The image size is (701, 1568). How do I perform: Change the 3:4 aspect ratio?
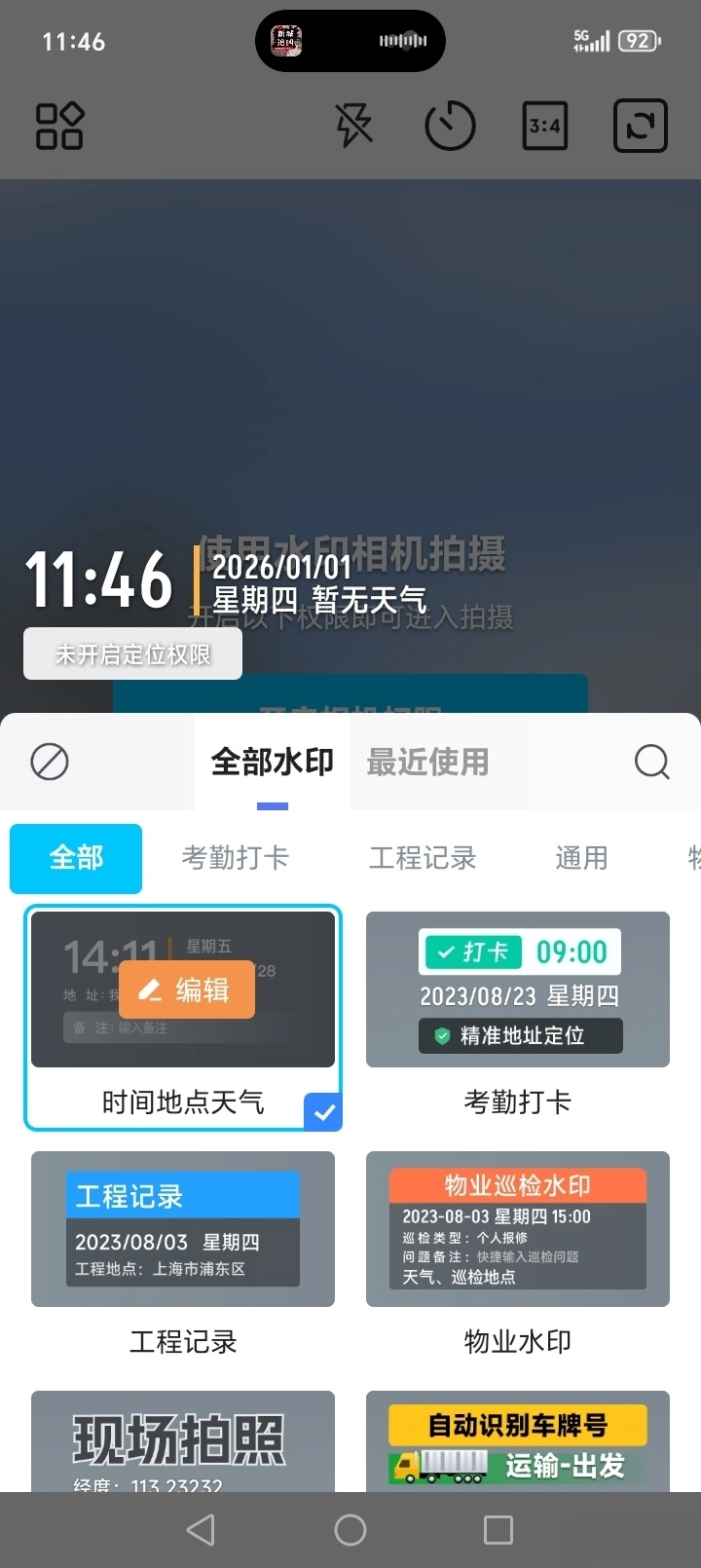(545, 126)
